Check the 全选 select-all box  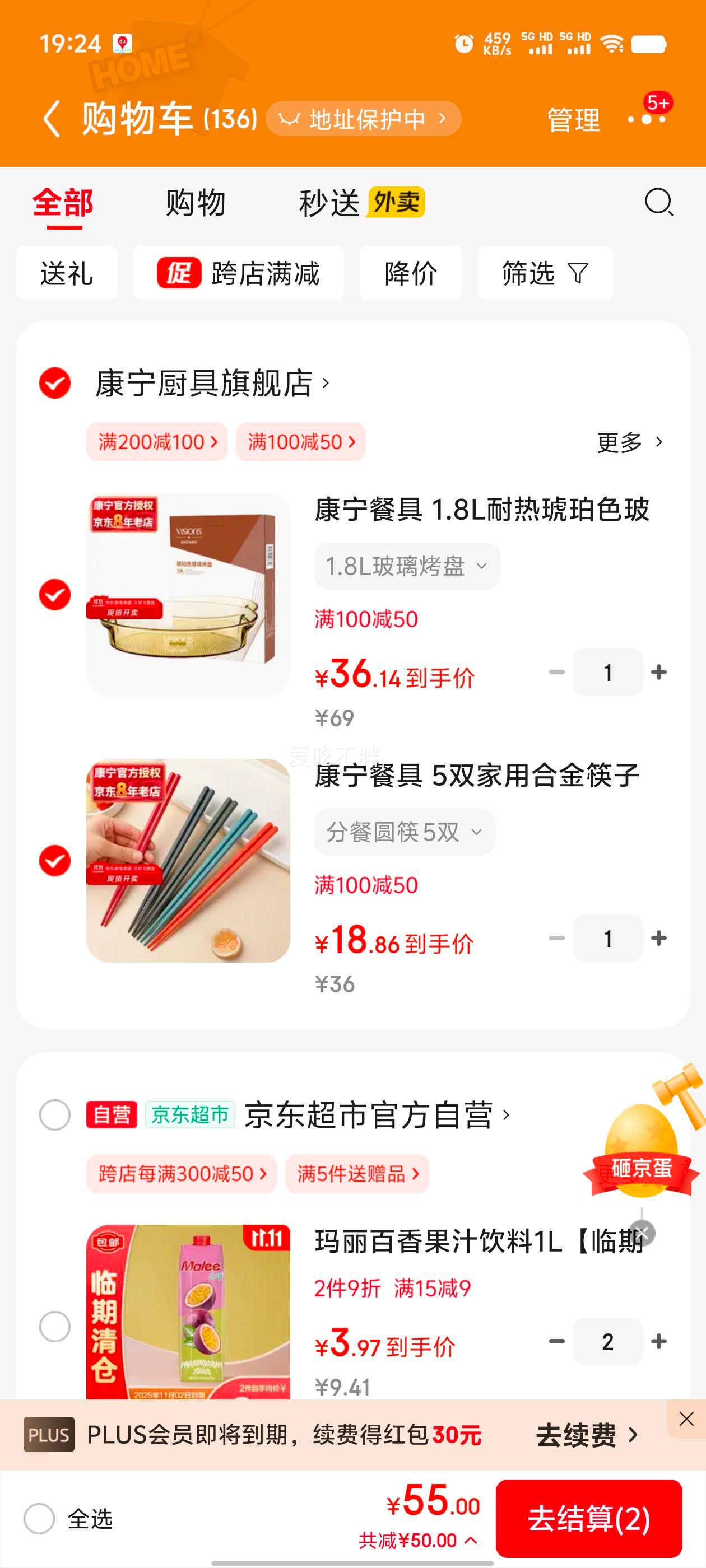tap(40, 1519)
